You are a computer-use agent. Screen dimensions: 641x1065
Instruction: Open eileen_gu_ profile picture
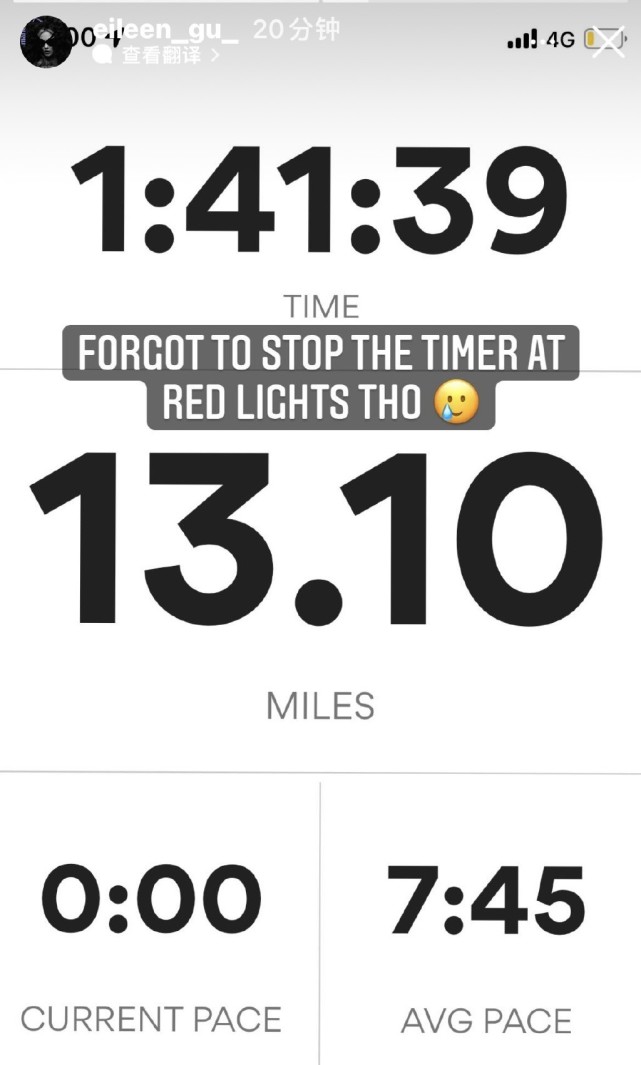pos(45,42)
